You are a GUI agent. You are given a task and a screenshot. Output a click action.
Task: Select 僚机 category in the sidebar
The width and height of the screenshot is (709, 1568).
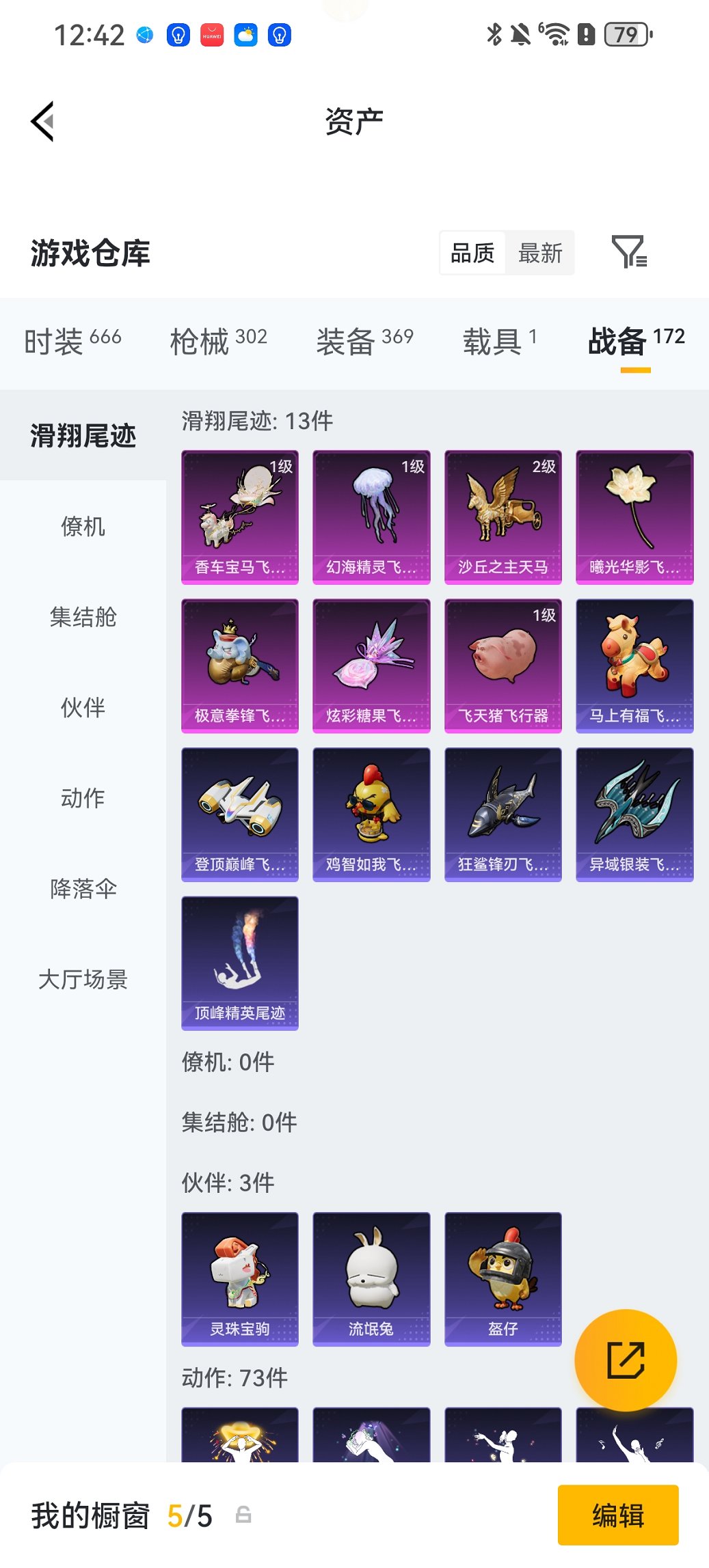coord(82,526)
